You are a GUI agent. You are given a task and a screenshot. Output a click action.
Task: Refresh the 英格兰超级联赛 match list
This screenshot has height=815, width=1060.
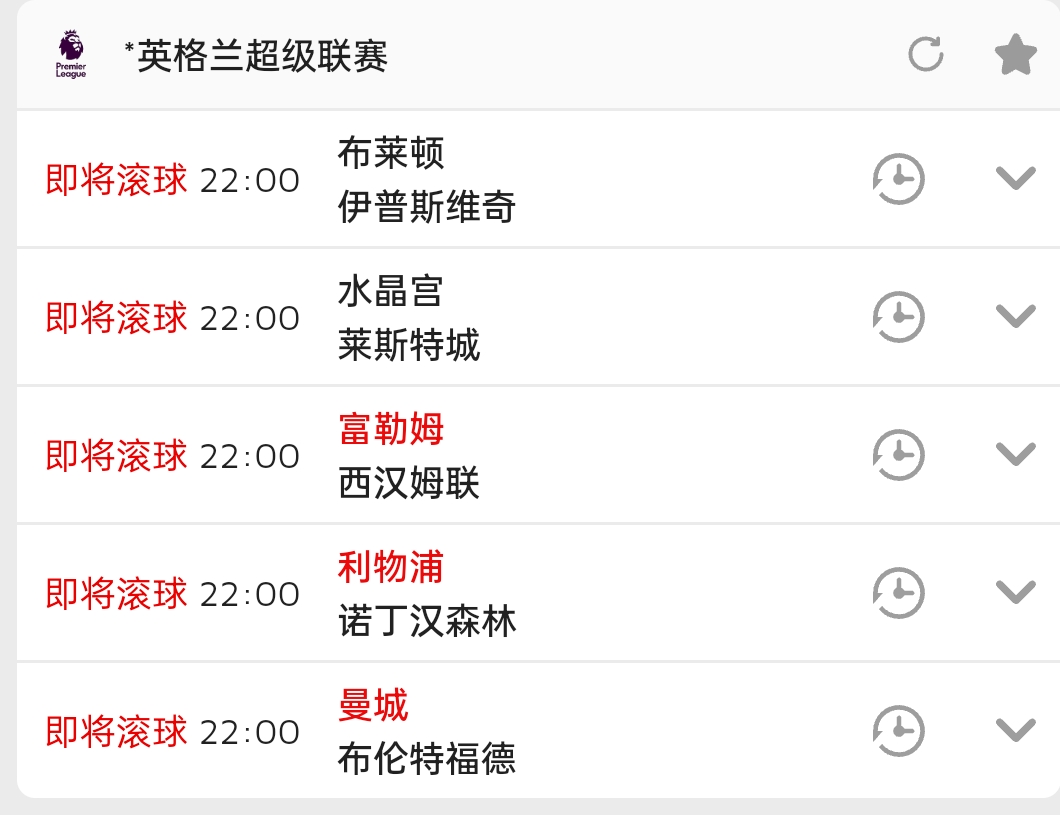coord(925,54)
